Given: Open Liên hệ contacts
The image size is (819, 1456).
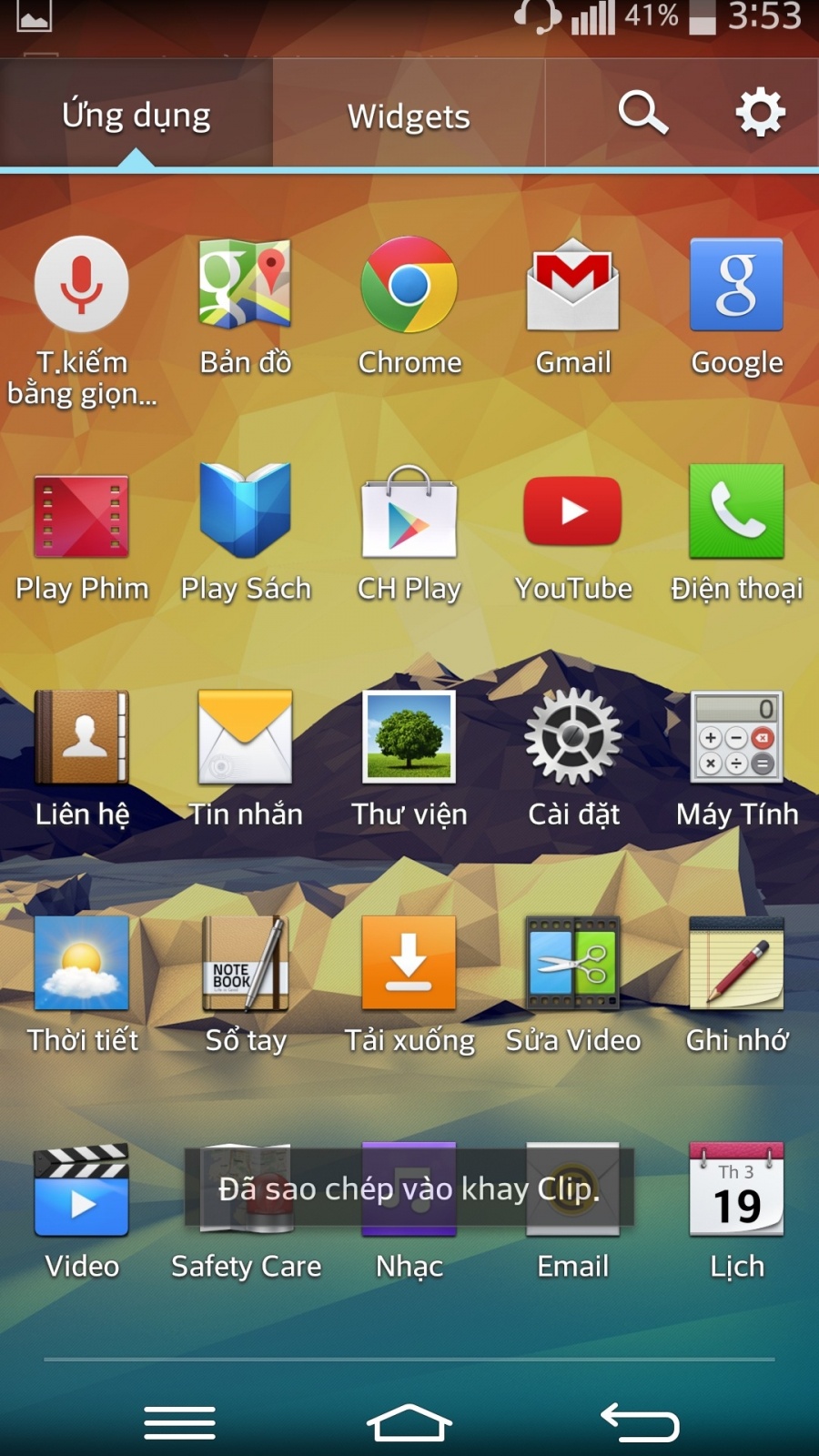Looking at the screenshot, I should pos(82,736).
